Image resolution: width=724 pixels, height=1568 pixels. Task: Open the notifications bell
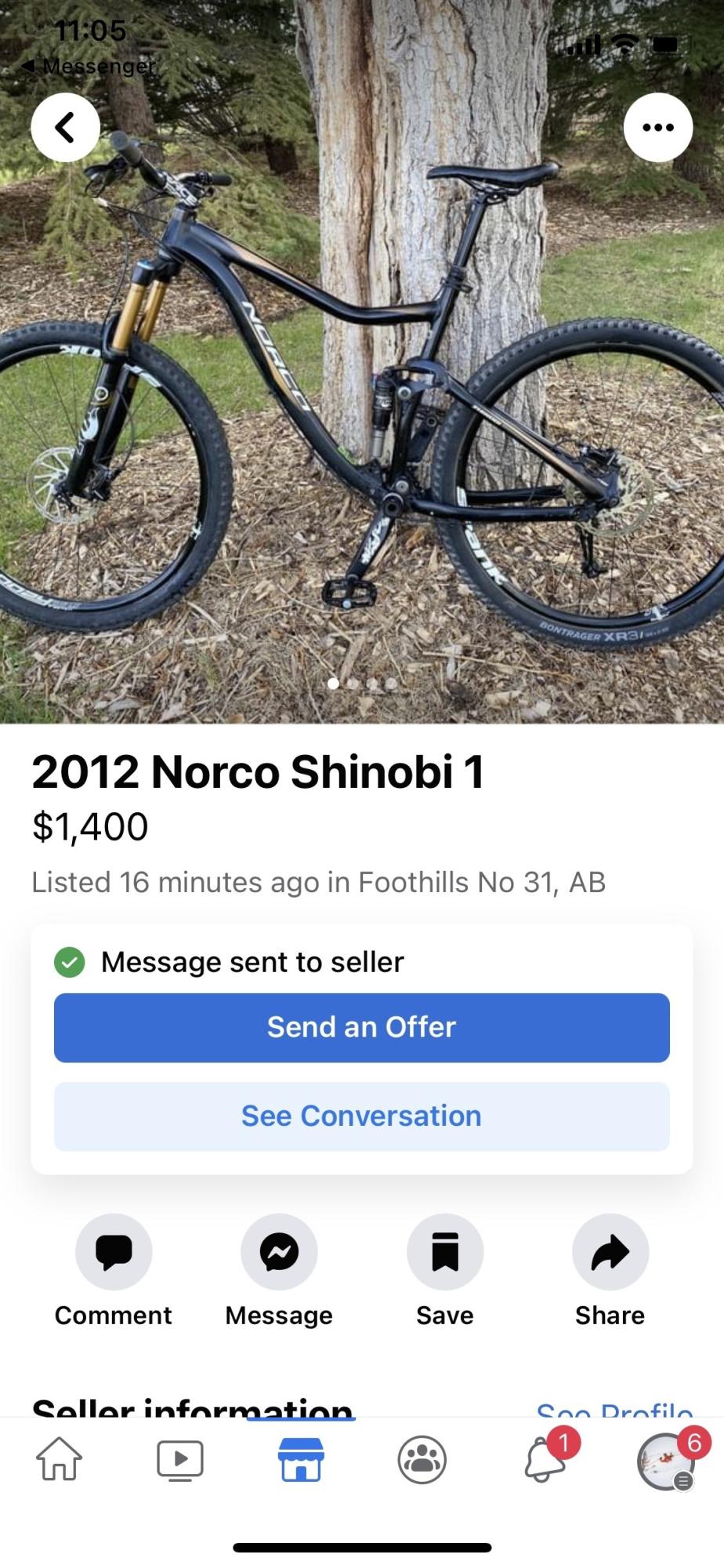click(x=544, y=1459)
